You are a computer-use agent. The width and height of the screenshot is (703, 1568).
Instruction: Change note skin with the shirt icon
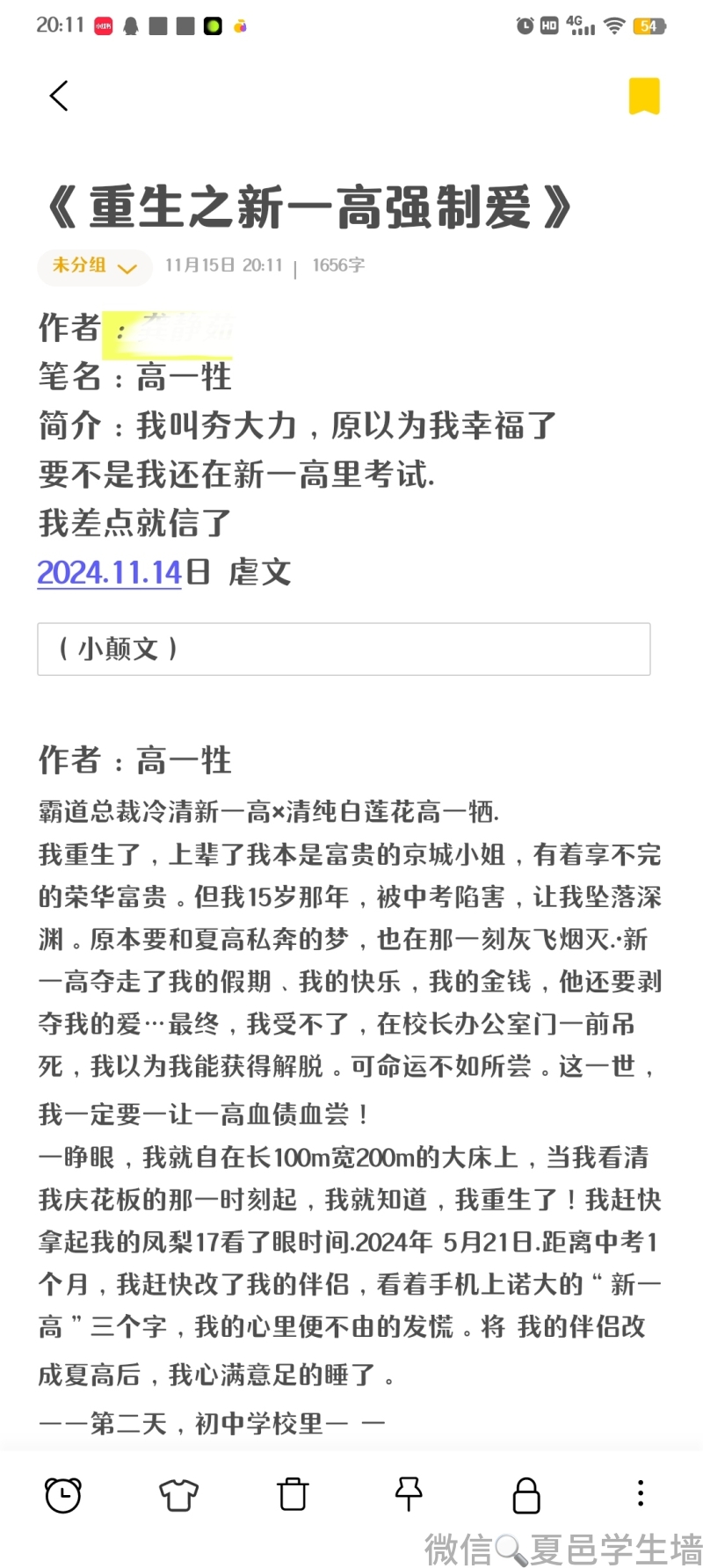pos(178,1494)
